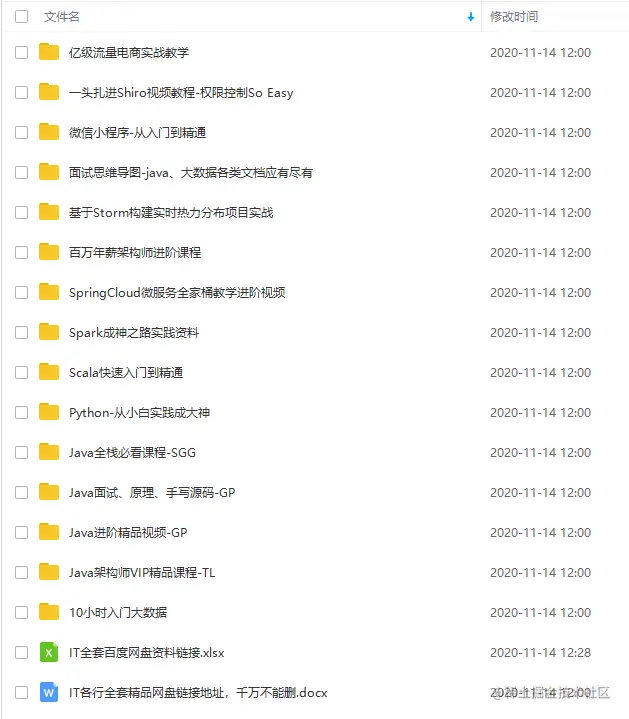Open the 亿级流量电商实战教学 folder
629x719 pixels.
[128, 53]
